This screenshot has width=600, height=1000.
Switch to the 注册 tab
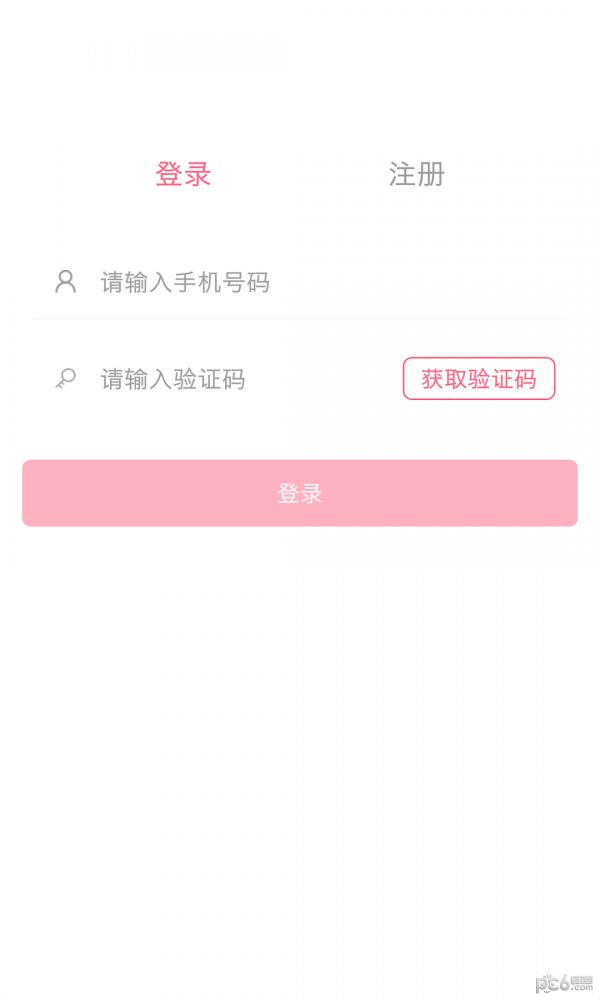[416, 174]
